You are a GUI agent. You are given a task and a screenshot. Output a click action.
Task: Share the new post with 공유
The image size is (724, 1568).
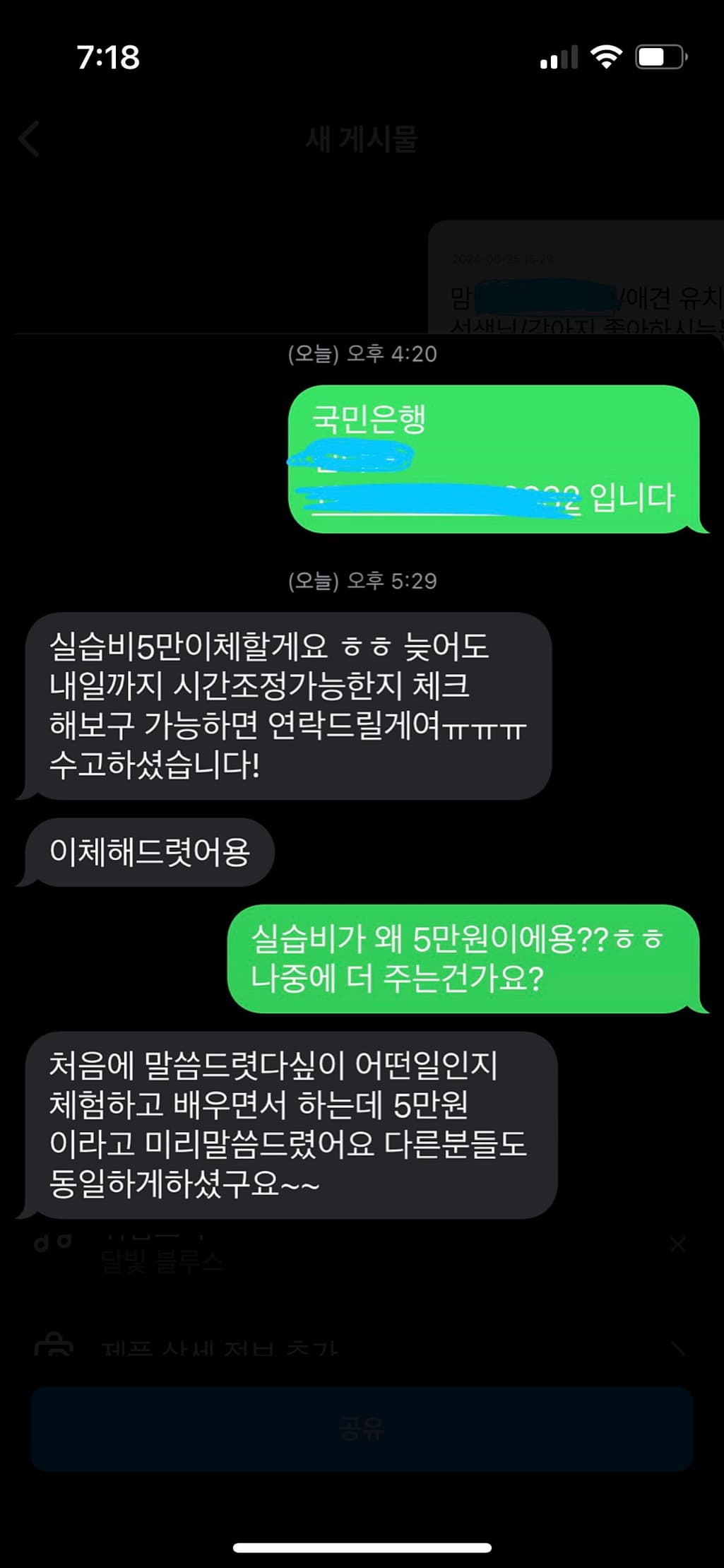pos(362,1429)
